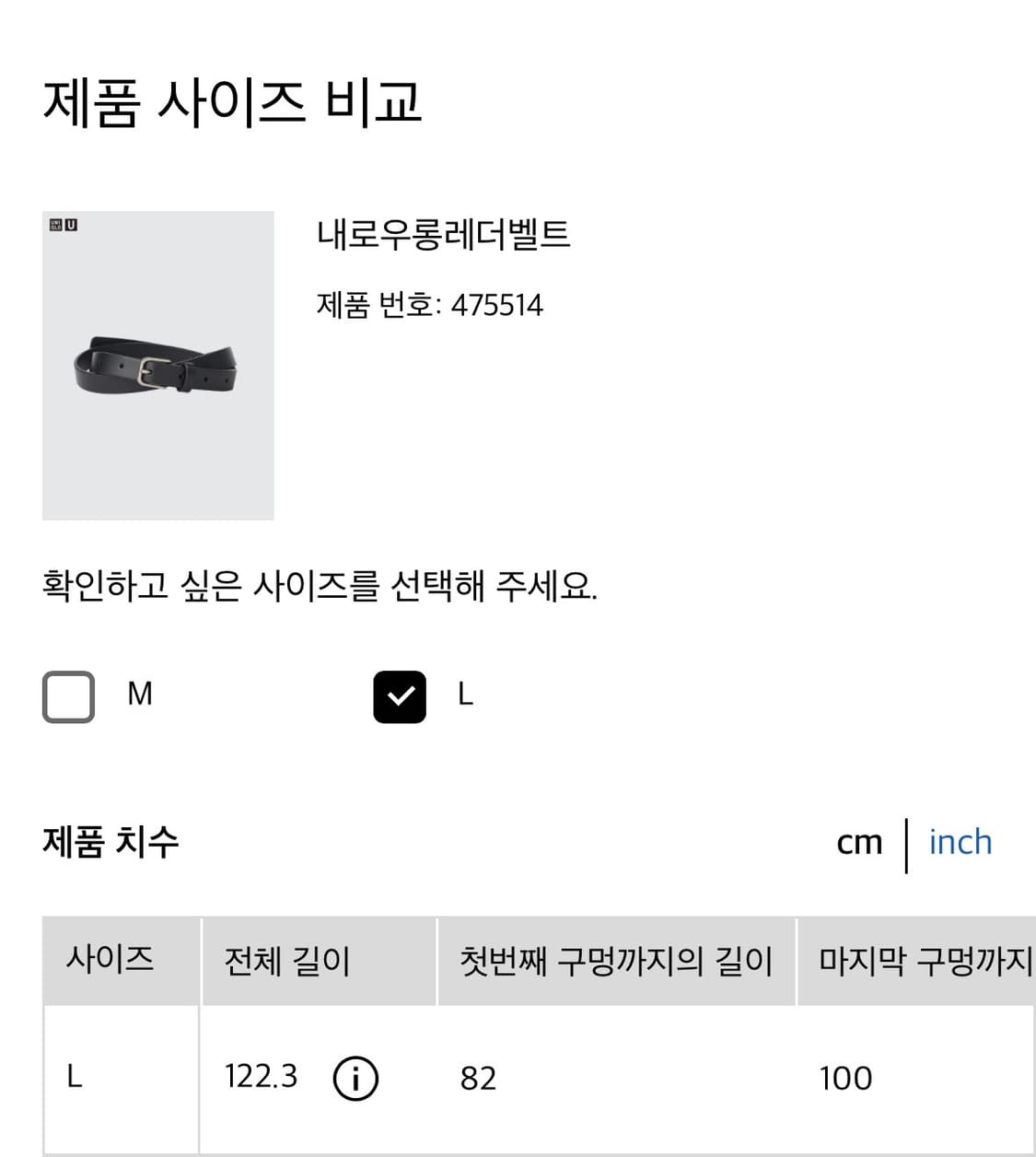Switch units to inch

tap(960, 842)
